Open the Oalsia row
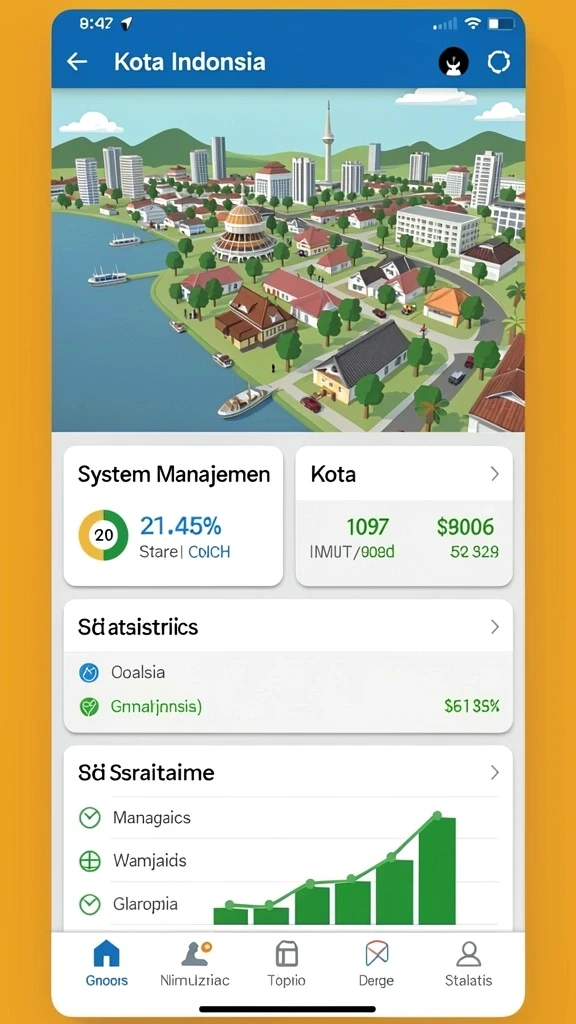 click(288, 672)
